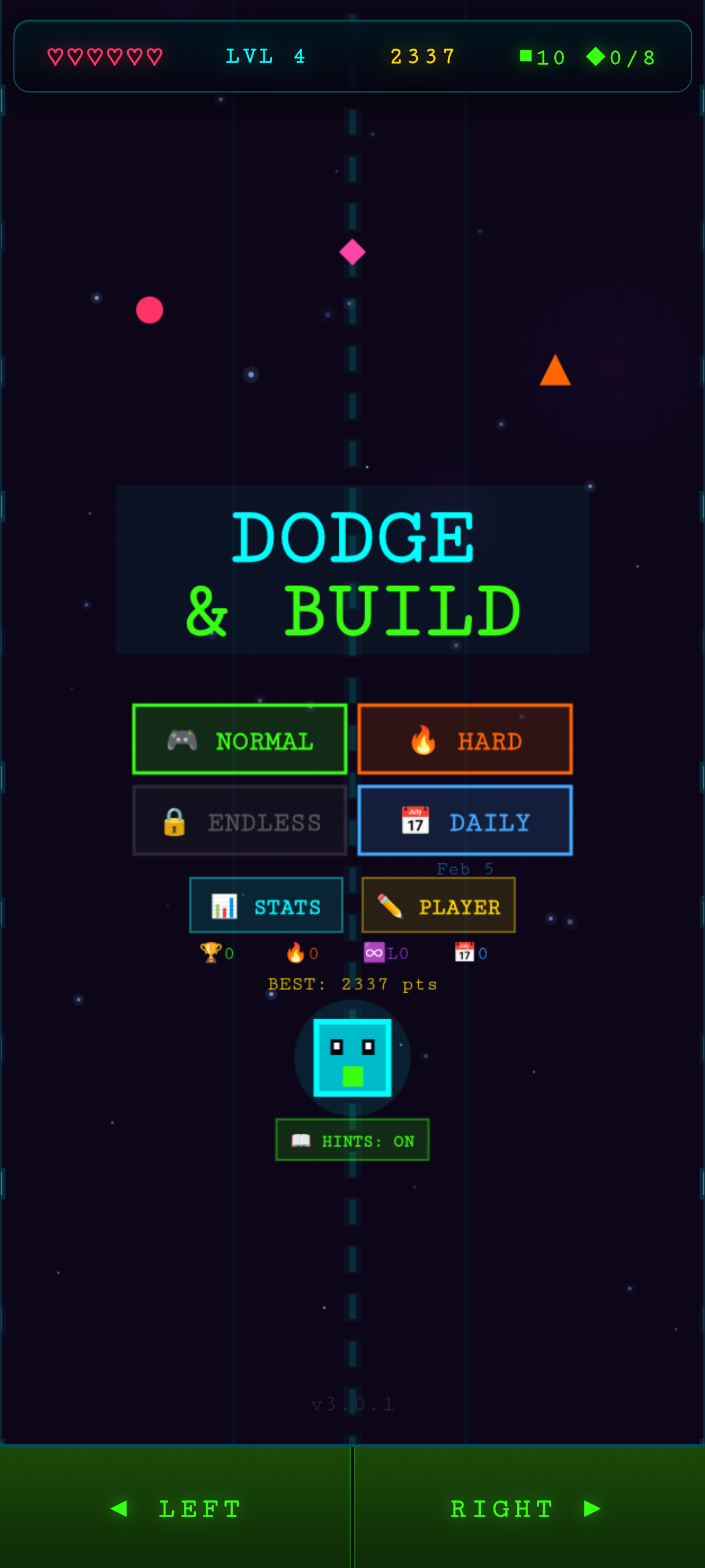Start a NORMAL game

[239, 740]
